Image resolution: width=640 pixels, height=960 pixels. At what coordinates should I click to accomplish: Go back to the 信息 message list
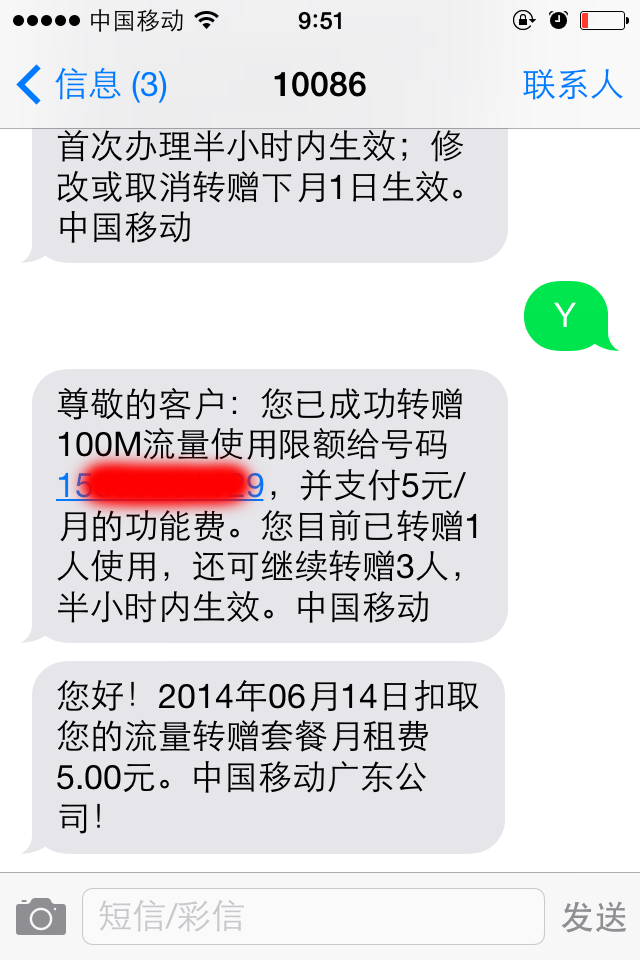[90, 85]
